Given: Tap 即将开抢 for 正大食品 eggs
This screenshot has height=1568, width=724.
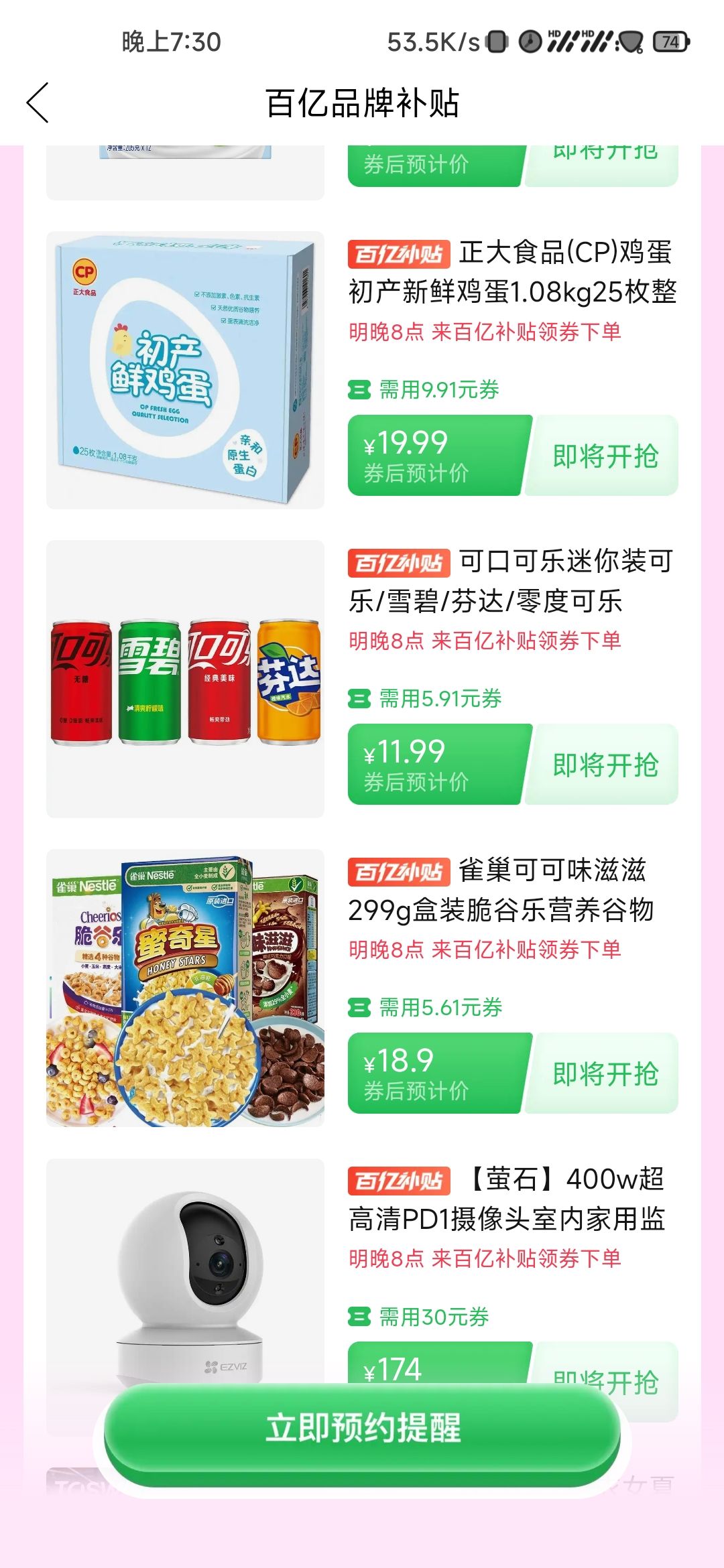Looking at the screenshot, I should (605, 456).
